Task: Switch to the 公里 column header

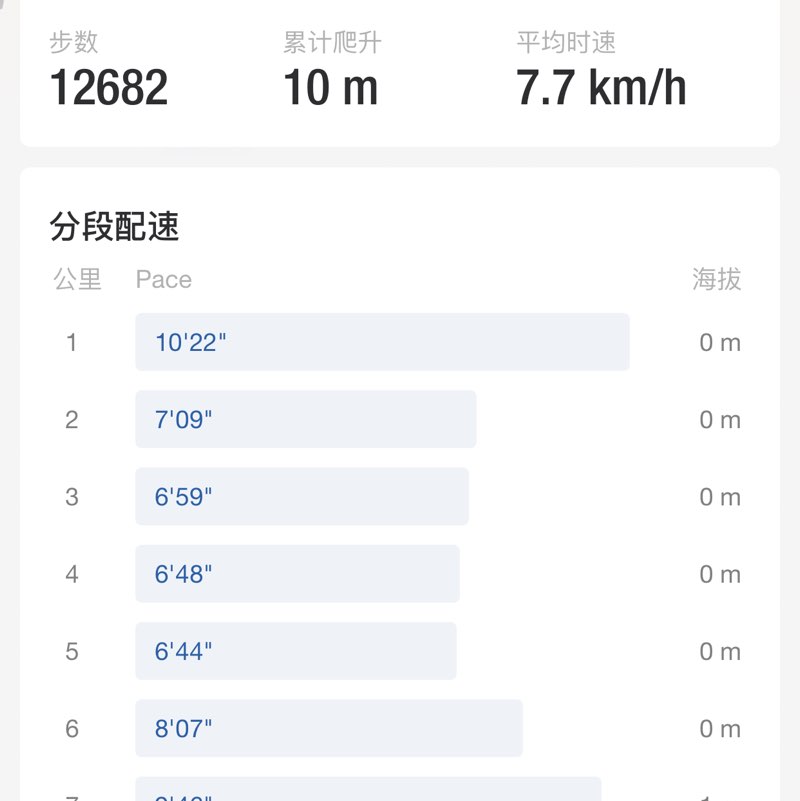Action: pyautogui.click(x=75, y=280)
